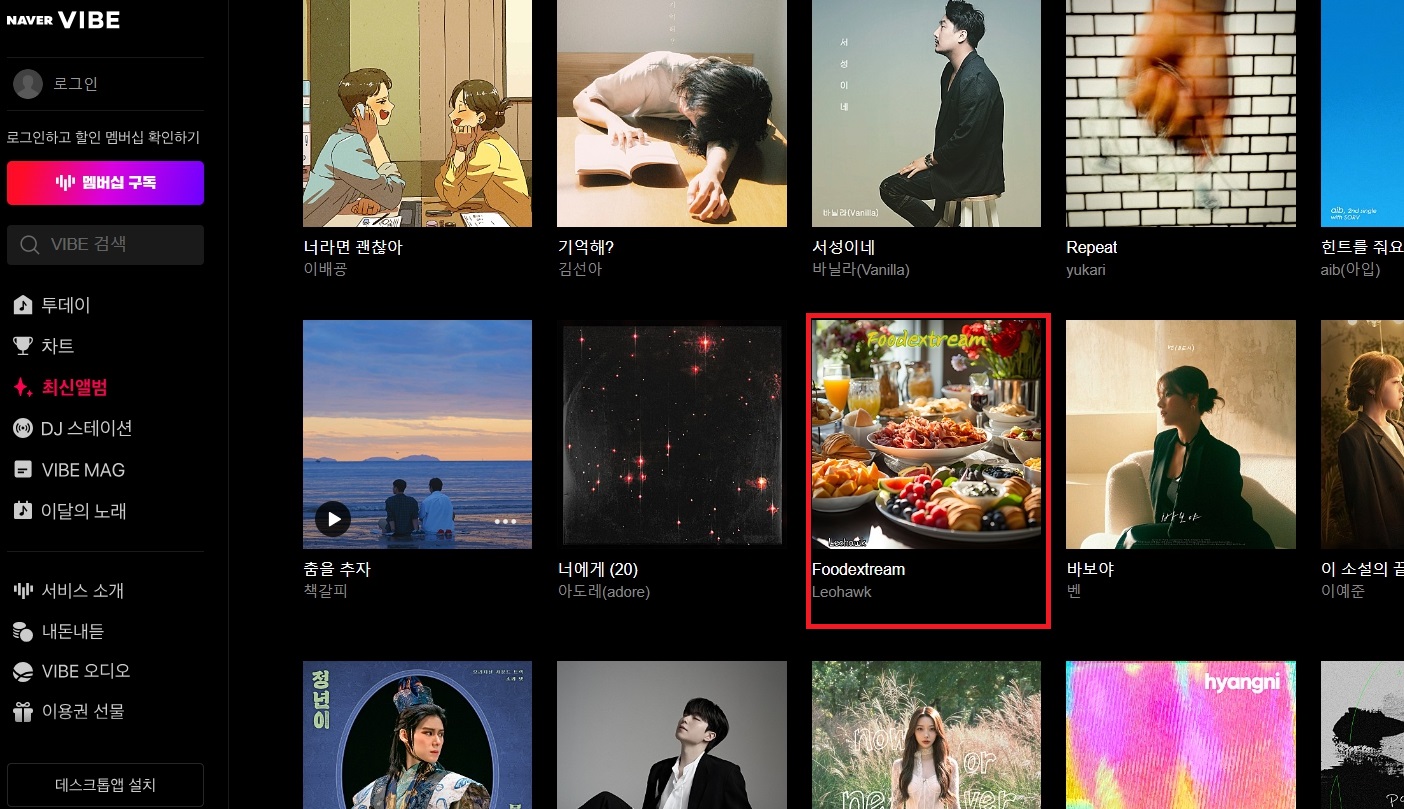Open the VIBE 검색 search box
This screenshot has width=1404, height=809.
(105, 245)
